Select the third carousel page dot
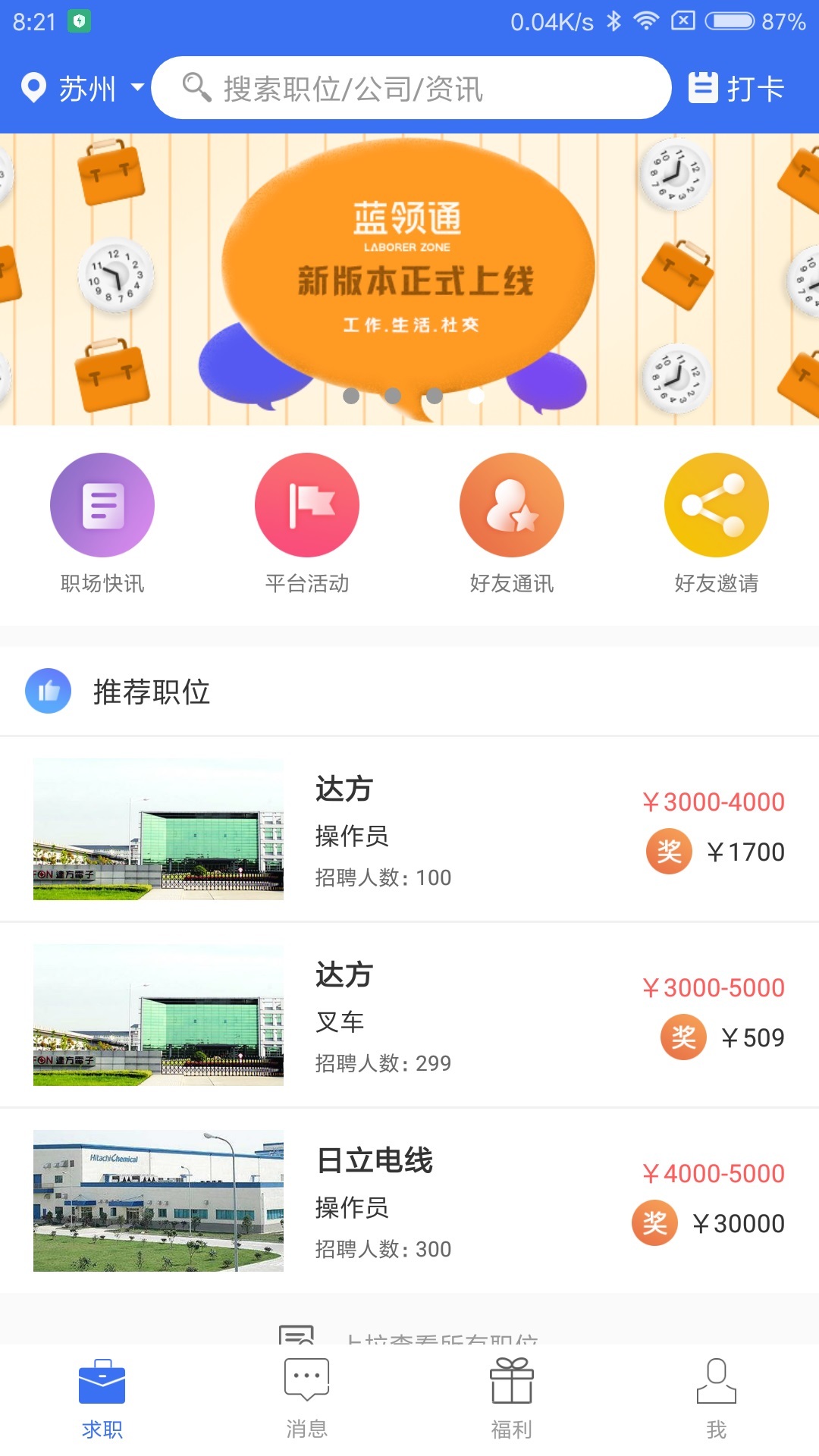The width and height of the screenshot is (819, 1456). coord(435,396)
